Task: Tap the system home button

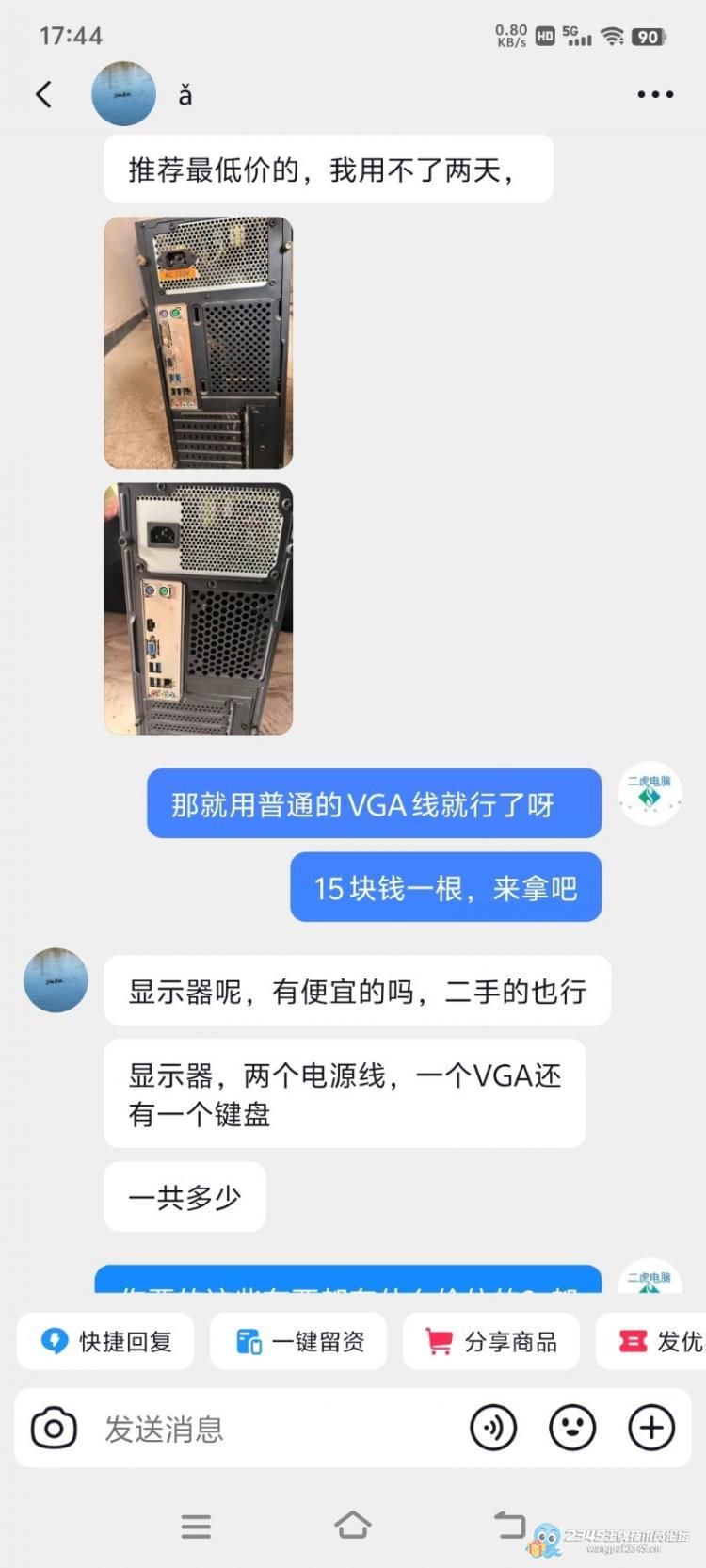Action: pos(353,1526)
